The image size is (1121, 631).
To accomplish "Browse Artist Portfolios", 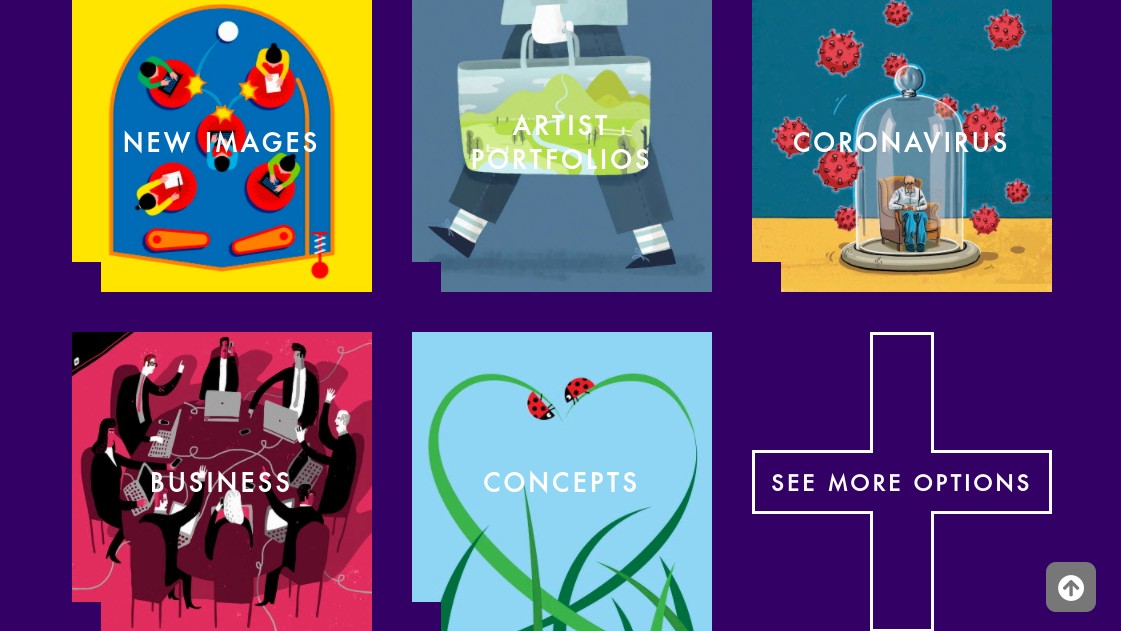I will coord(561,142).
